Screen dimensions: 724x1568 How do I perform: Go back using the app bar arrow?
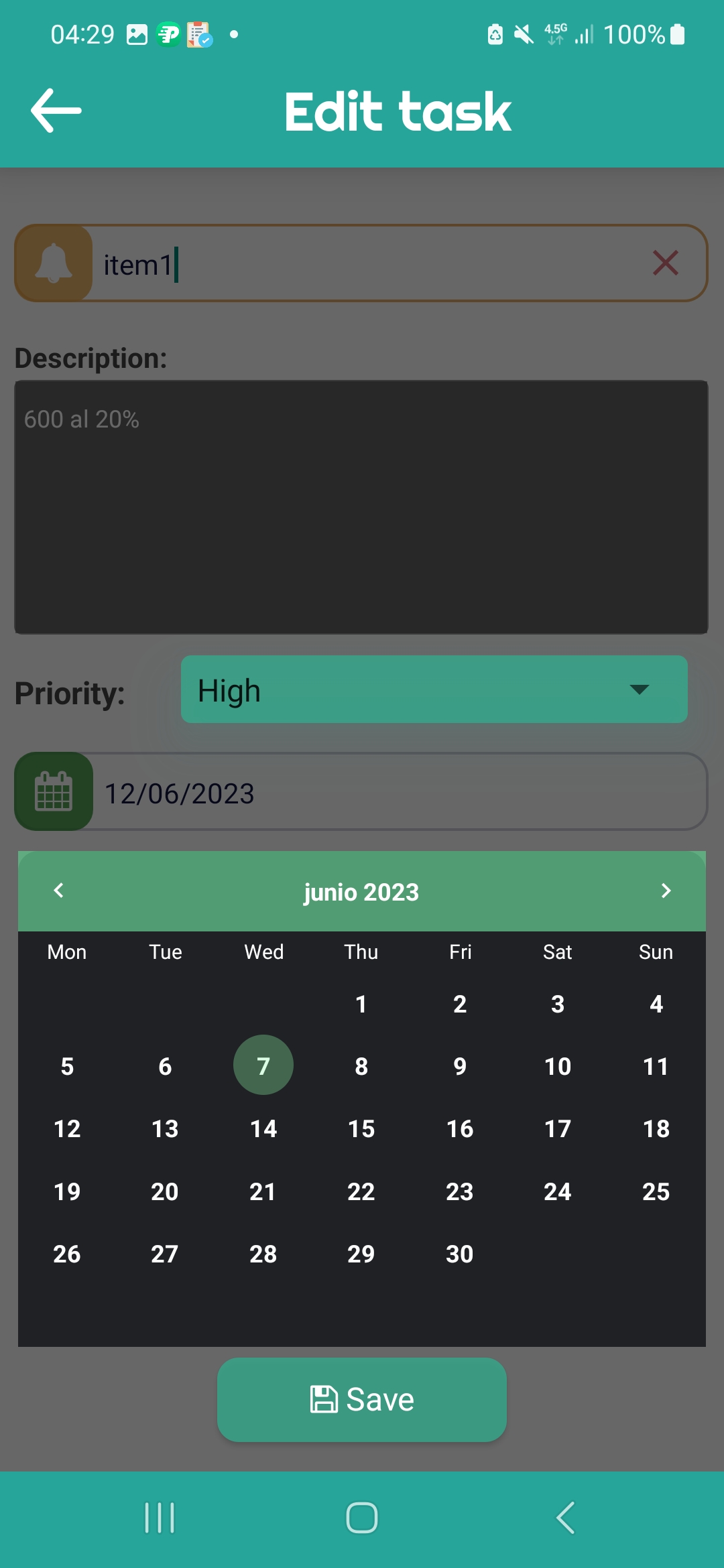[56, 111]
